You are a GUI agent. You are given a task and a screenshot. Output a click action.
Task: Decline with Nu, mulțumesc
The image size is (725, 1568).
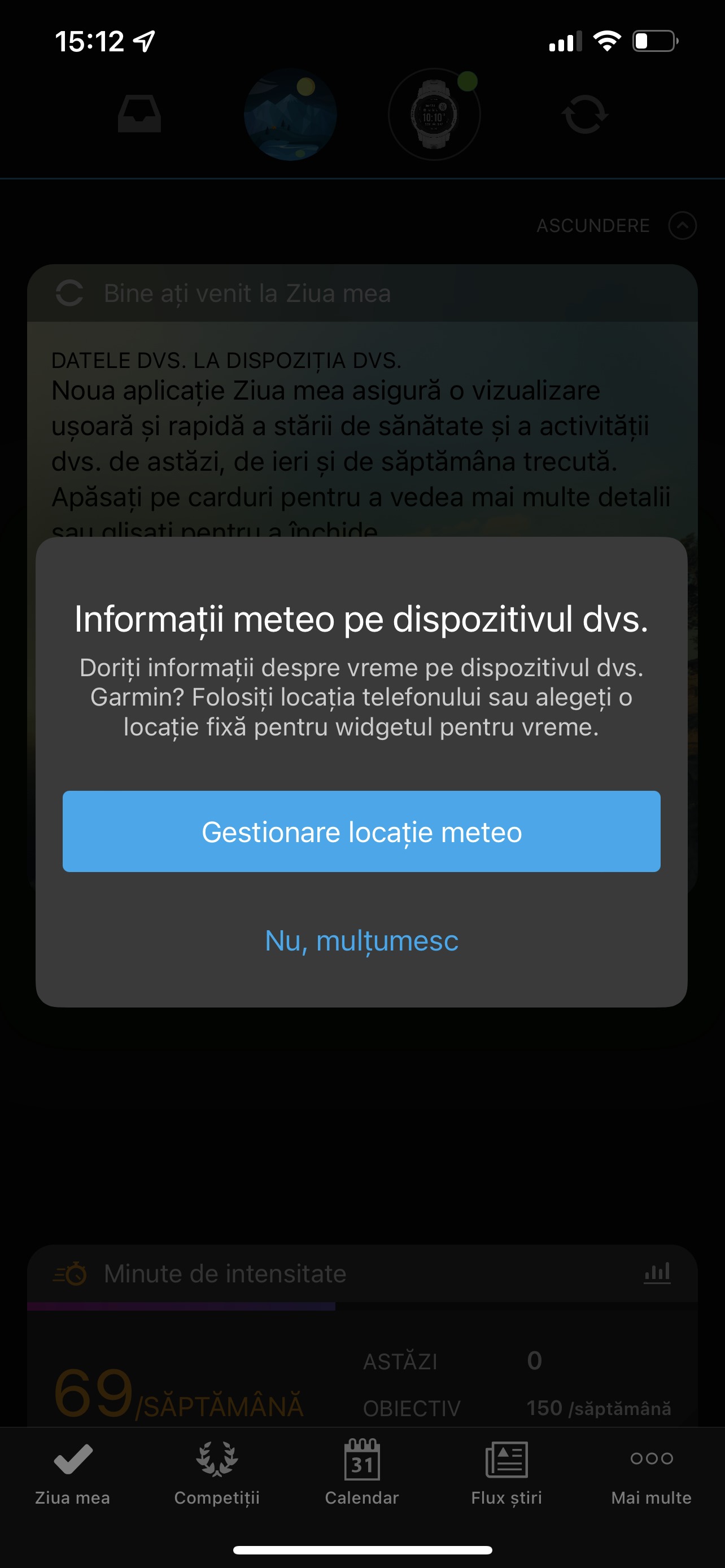point(361,941)
